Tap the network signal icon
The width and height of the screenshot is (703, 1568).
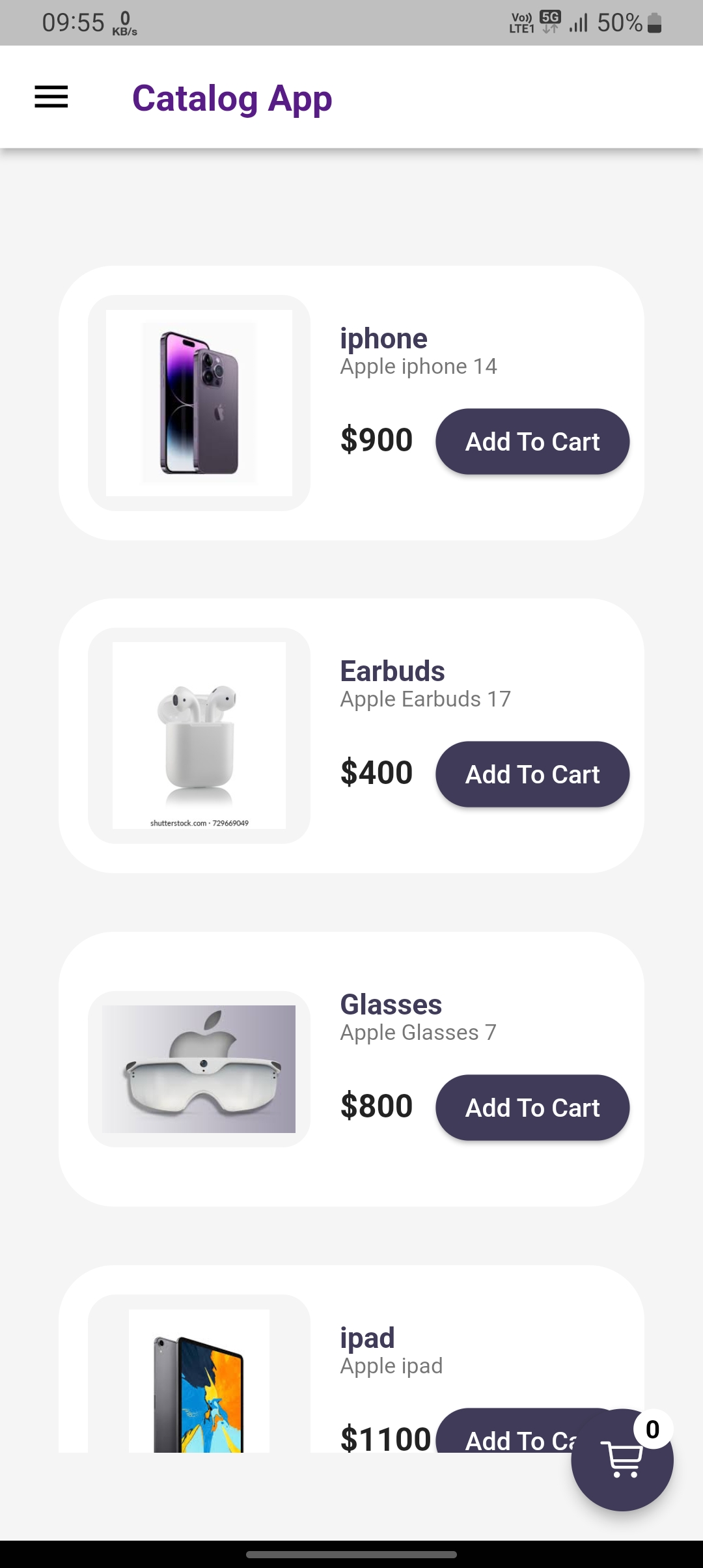[578, 22]
